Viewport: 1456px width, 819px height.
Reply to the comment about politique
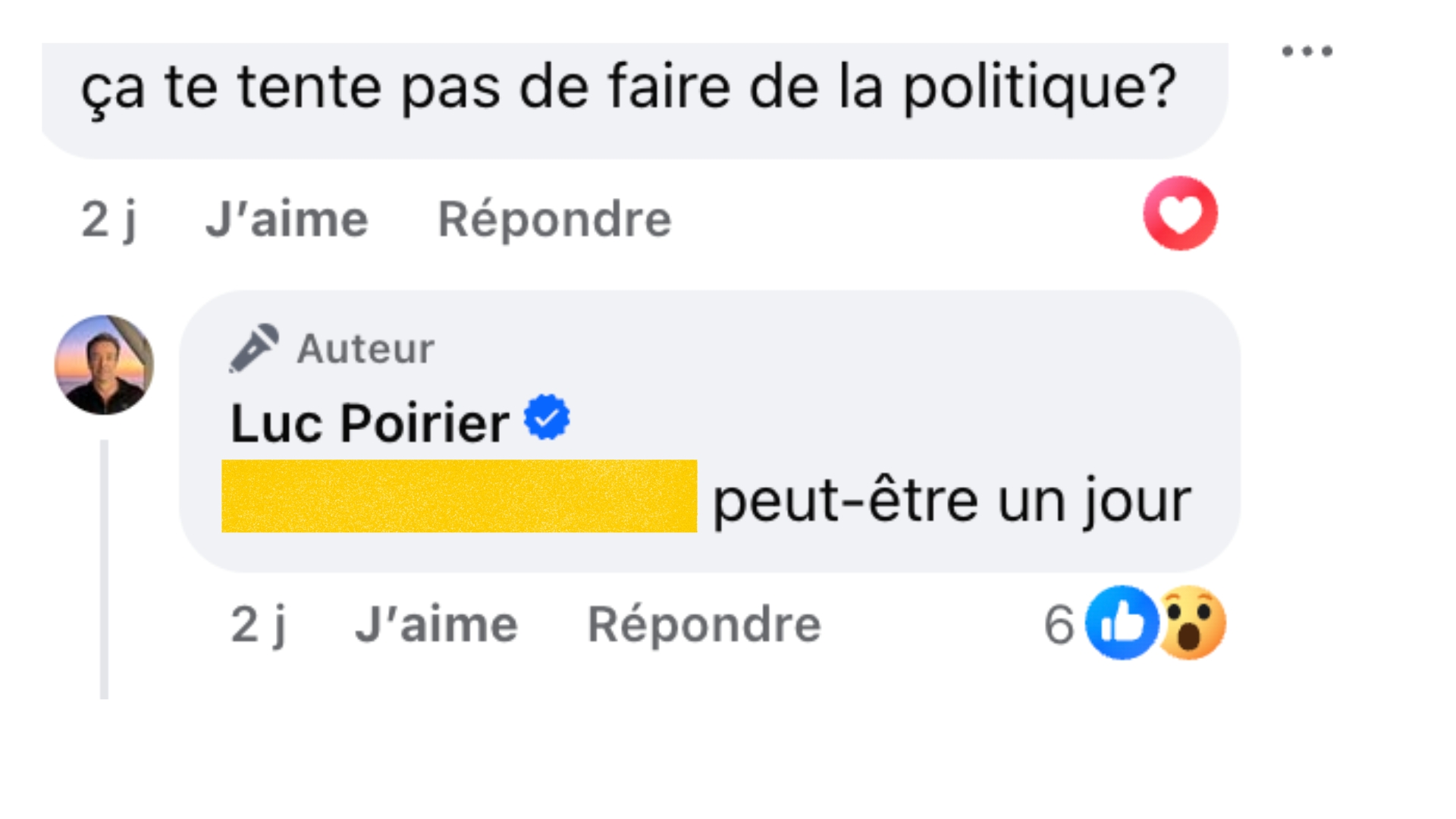tap(554, 220)
